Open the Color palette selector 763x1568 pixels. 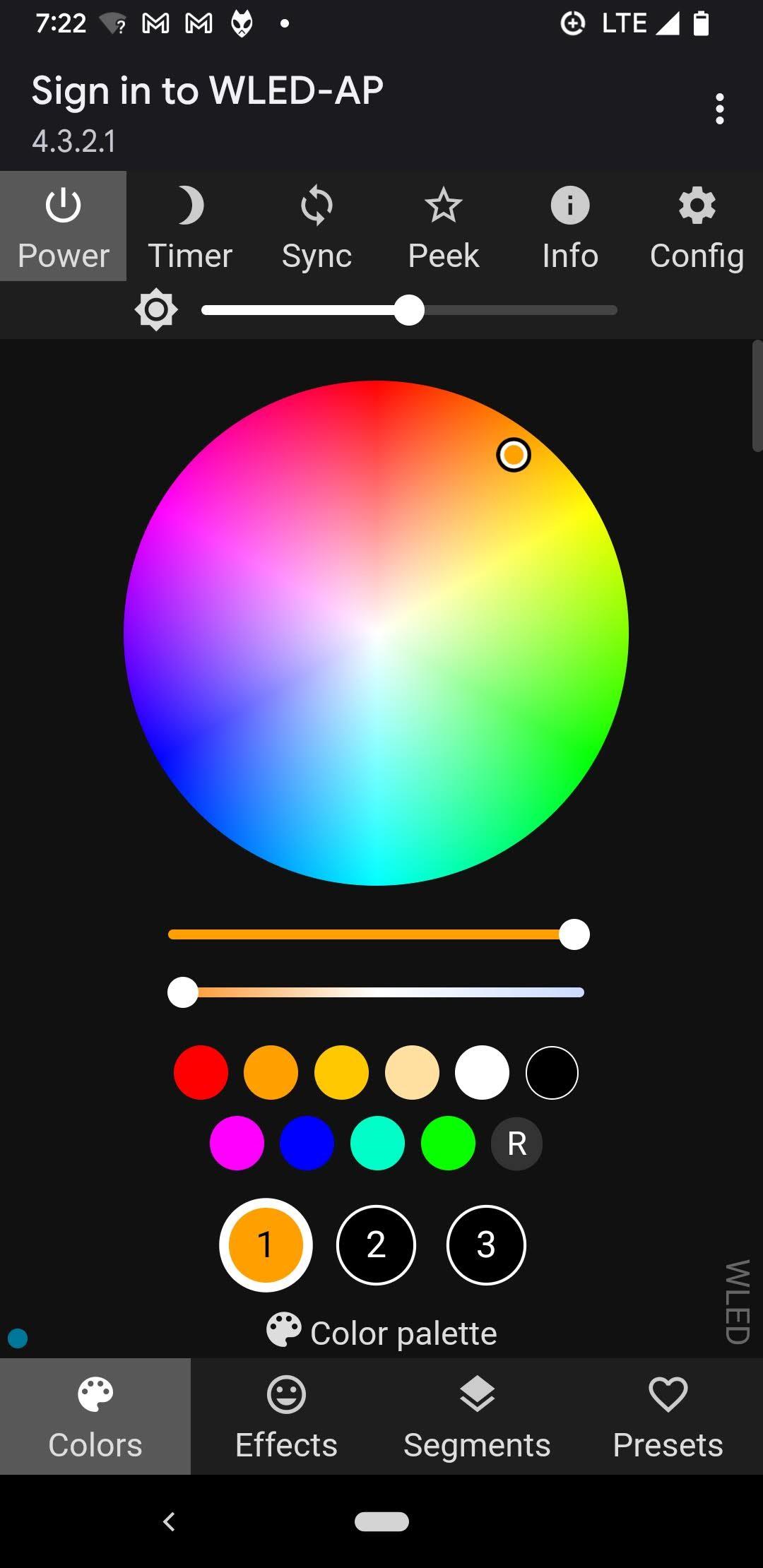pos(381,1332)
